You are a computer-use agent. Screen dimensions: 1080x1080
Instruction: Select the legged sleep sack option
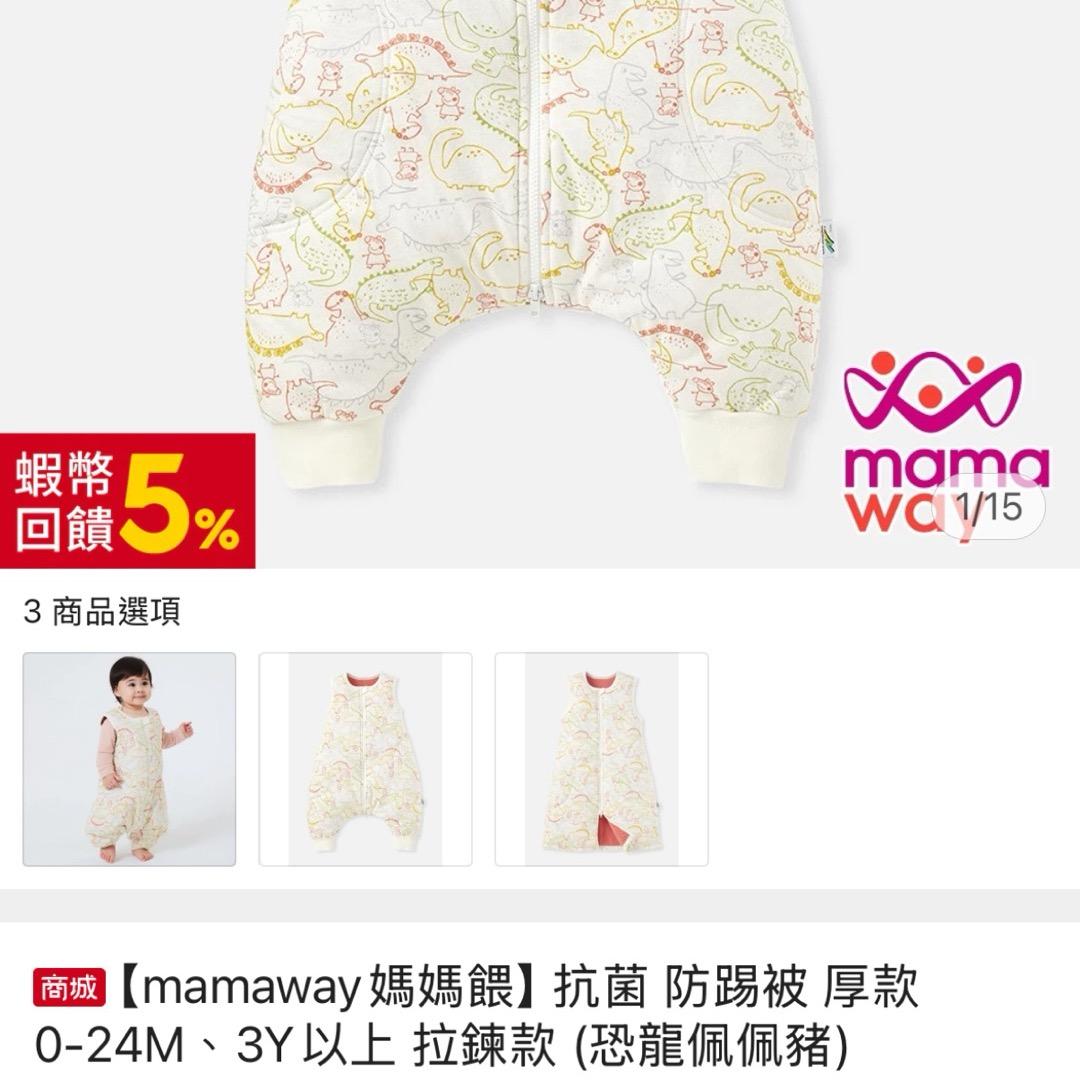[x=365, y=759]
